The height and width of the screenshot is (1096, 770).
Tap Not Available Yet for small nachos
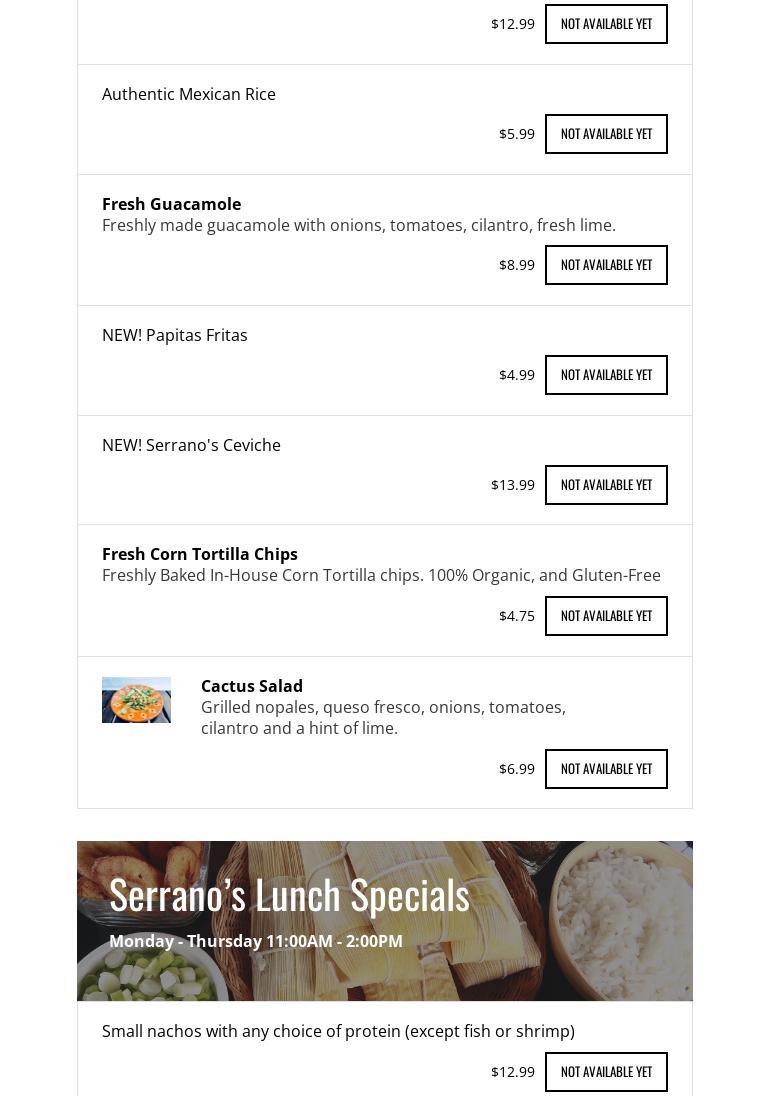(606, 1072)
